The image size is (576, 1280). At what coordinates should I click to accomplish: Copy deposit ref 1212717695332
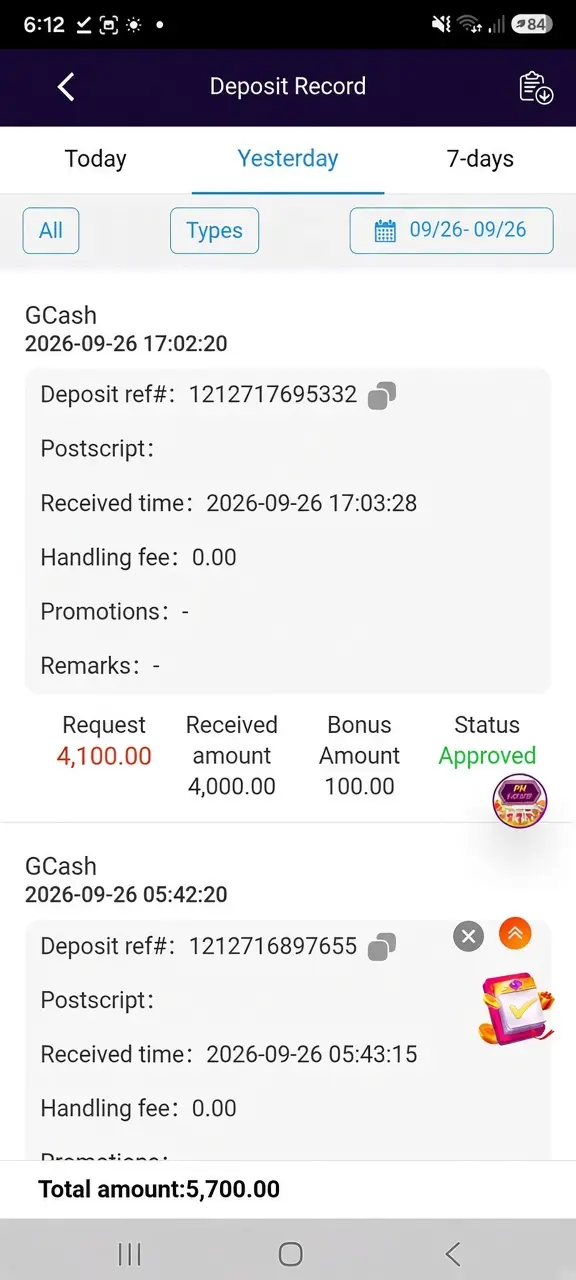coord(381,395)
